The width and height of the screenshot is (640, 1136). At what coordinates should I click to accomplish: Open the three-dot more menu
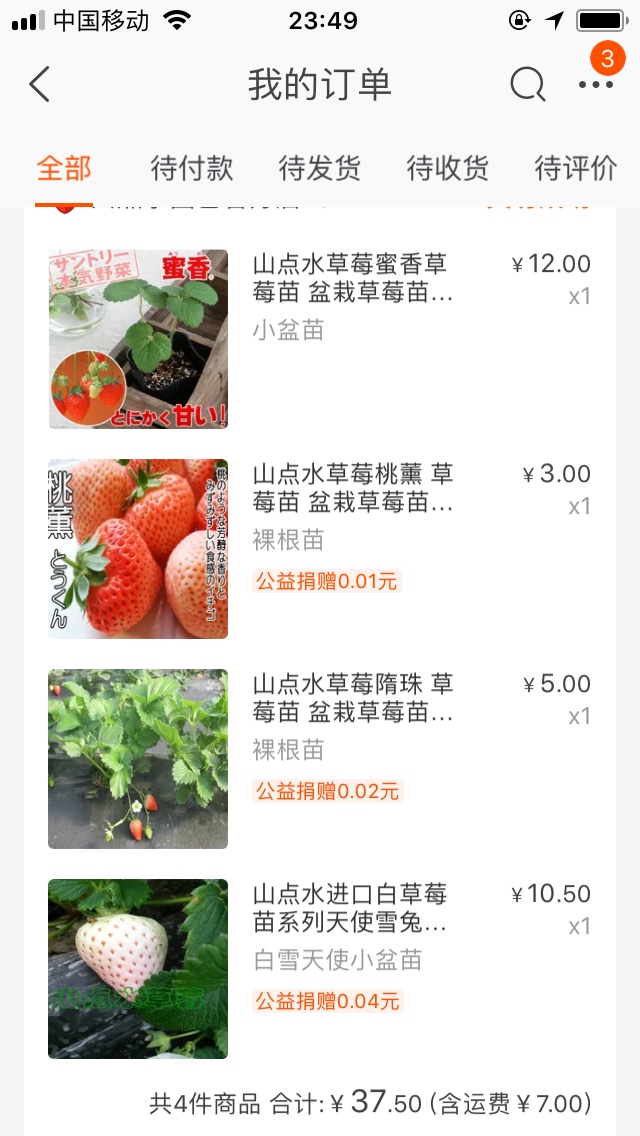pos(596,85)
